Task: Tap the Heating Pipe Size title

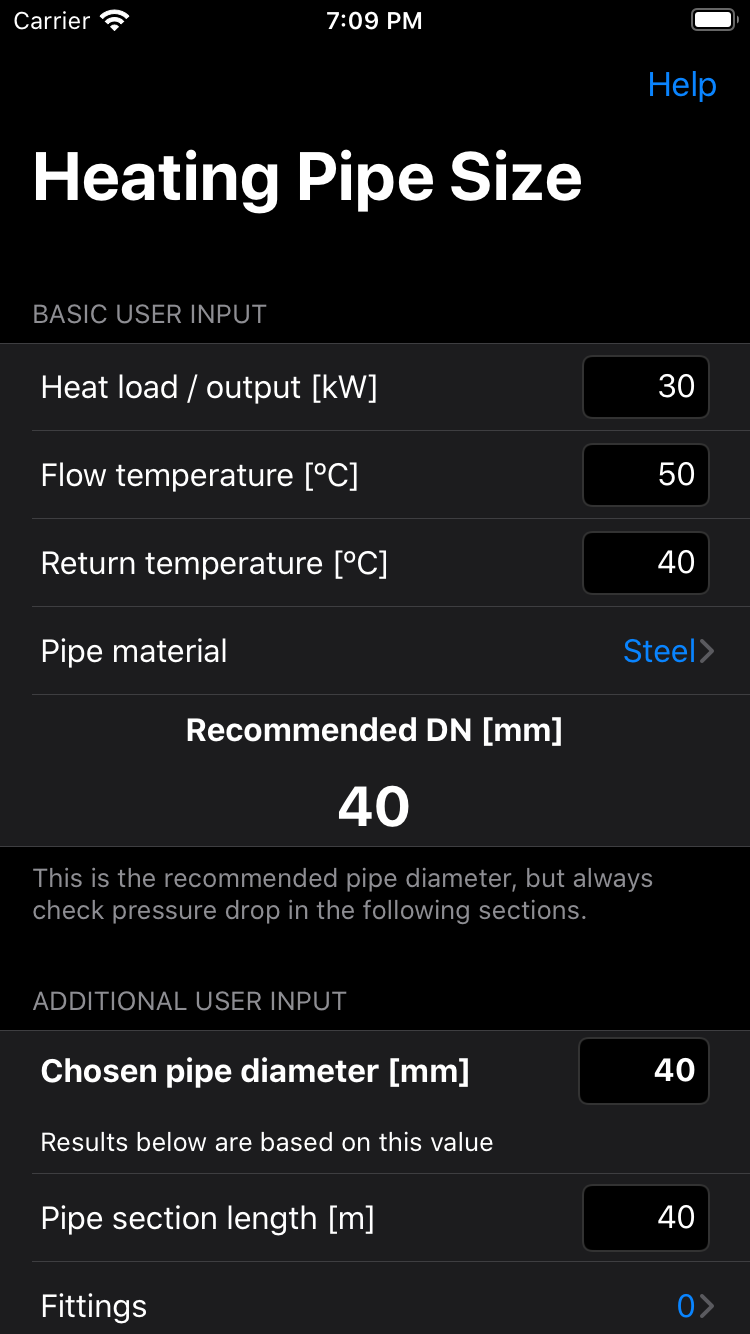Action: (x=307, y=177)
